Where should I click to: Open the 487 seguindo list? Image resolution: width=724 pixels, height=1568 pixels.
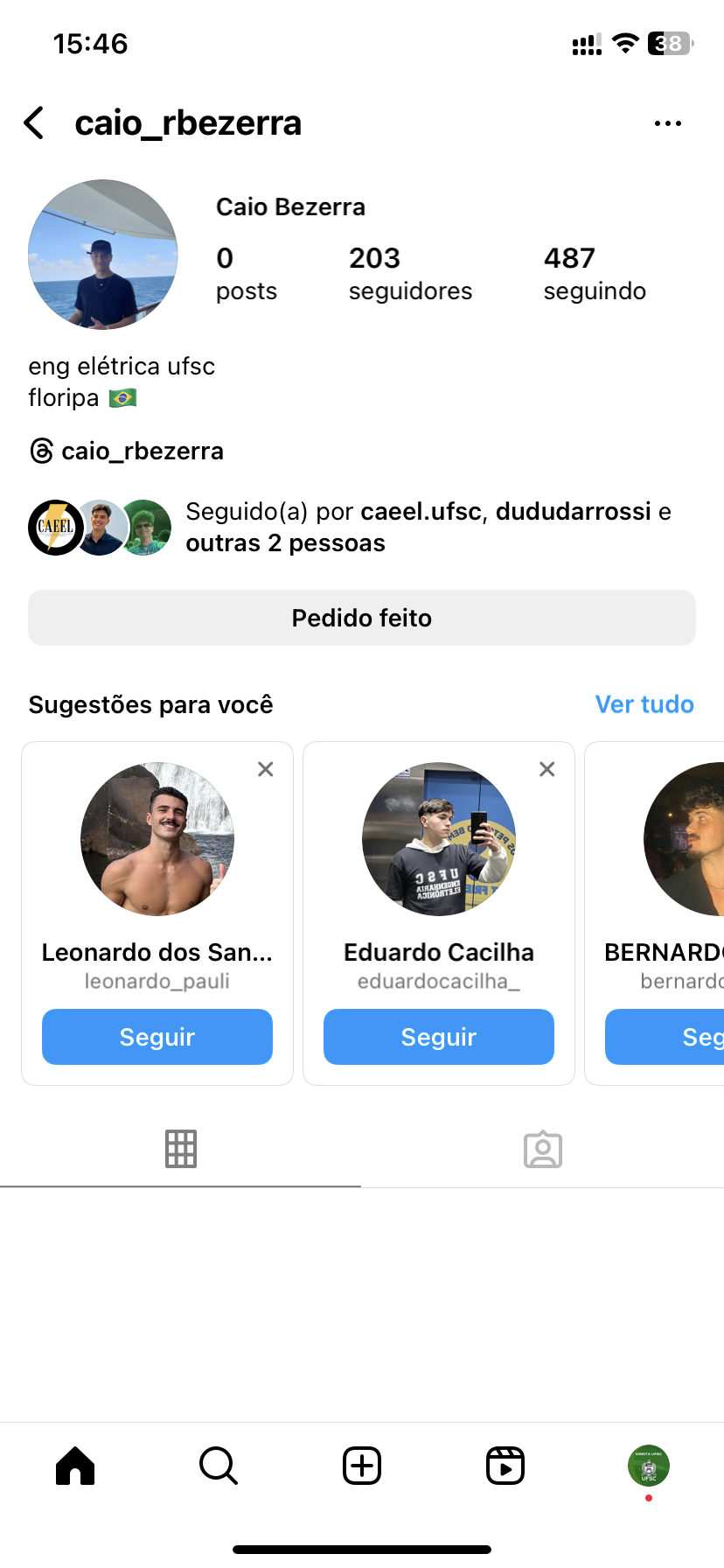coord(595,273)
